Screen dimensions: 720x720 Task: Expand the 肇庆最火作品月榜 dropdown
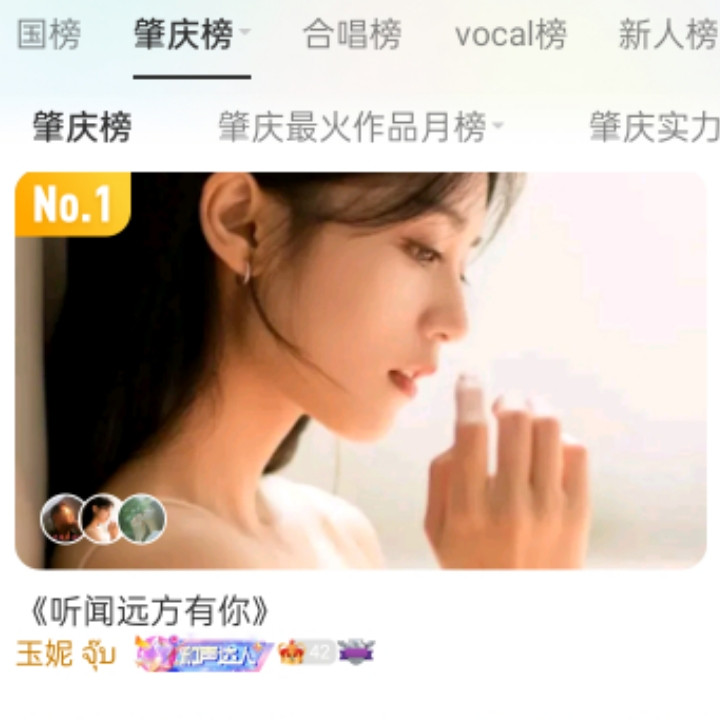click(360, 128)
